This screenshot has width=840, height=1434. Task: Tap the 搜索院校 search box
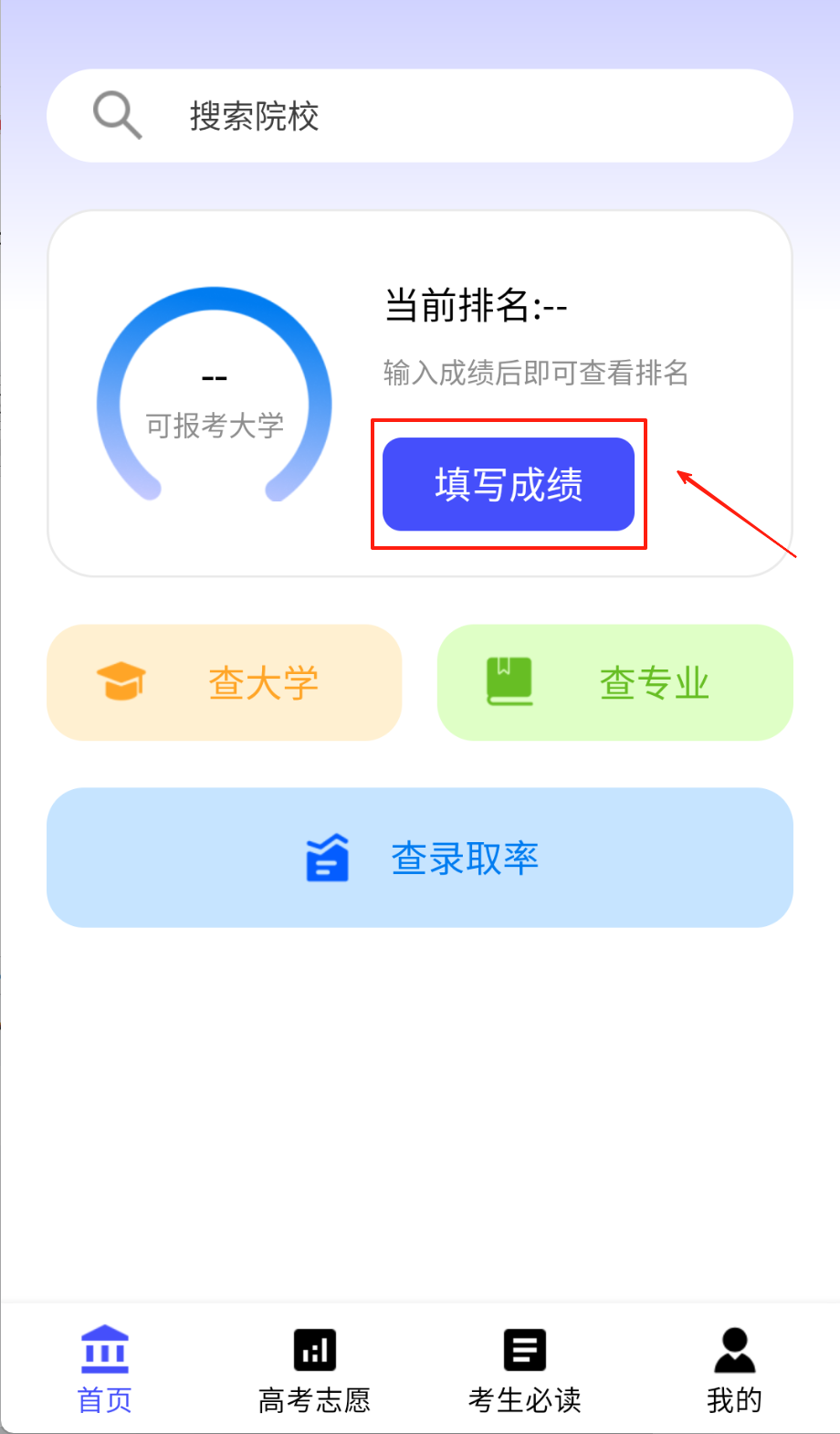(x=419, y=116)
